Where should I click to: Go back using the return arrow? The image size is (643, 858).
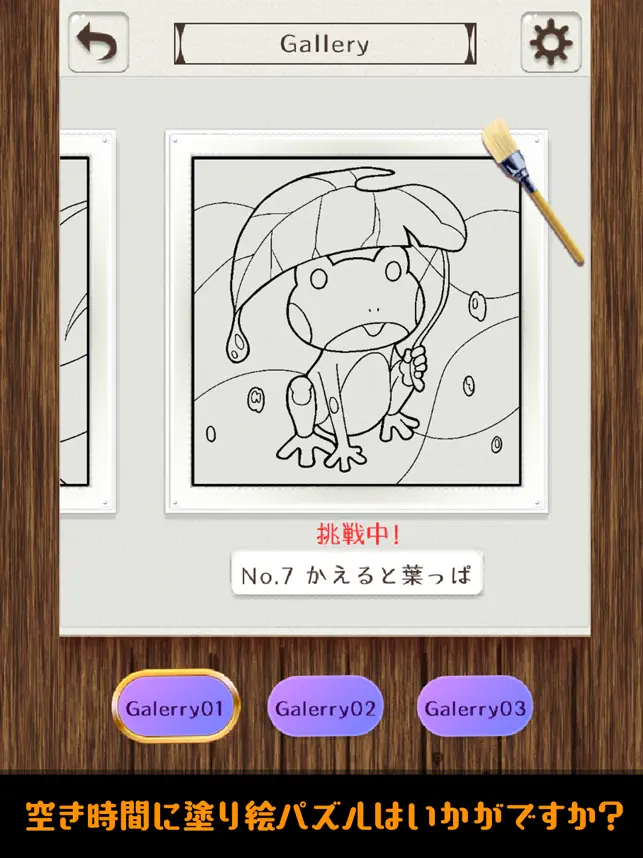click(98, 43)
